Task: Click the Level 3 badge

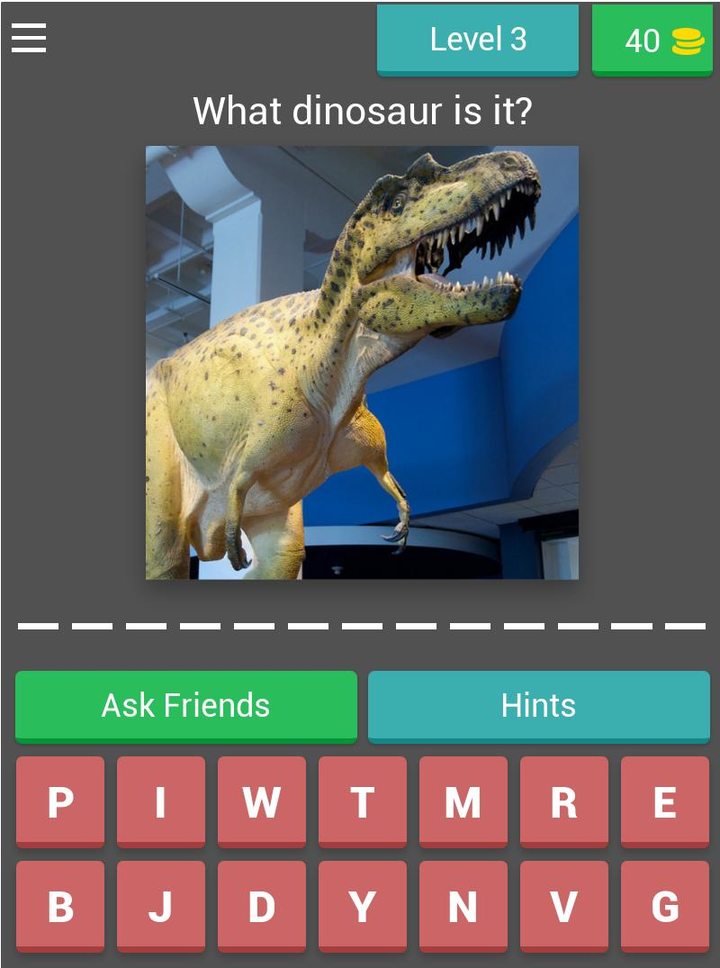Action: click(477, 41)
